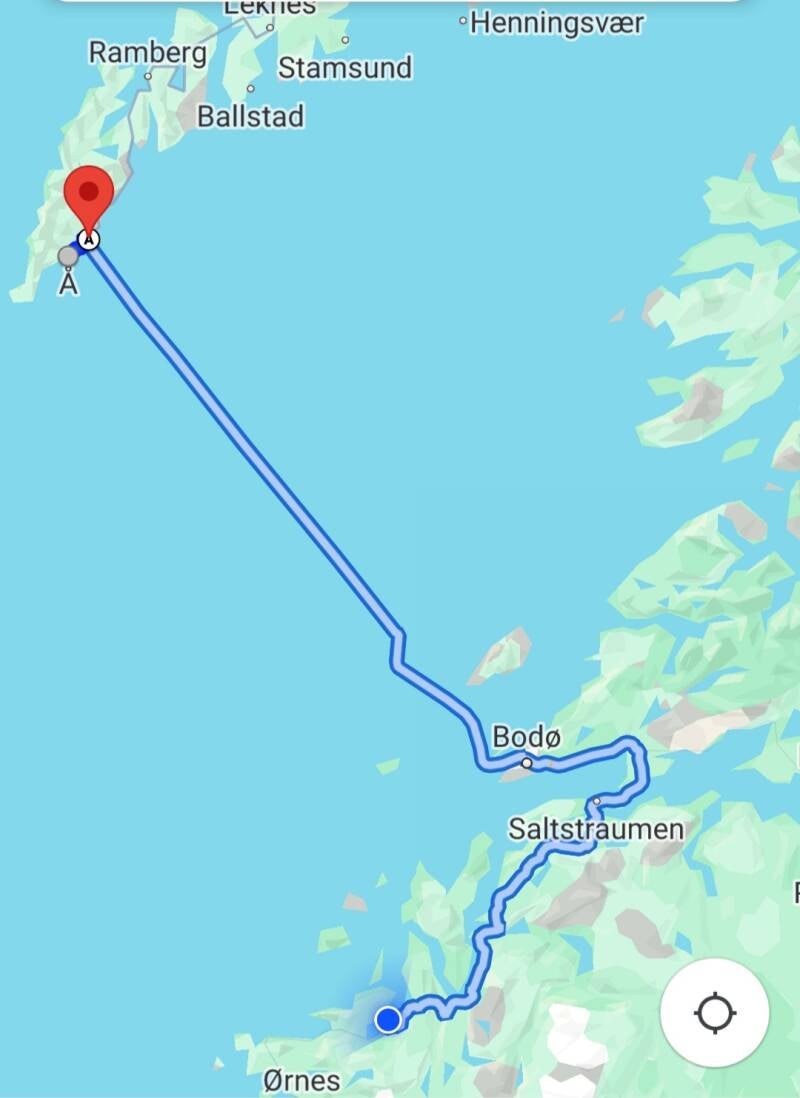Viewport: 800px width, 1098px height.
Task: Open the Bodø place label
Action: pos(526,738)
